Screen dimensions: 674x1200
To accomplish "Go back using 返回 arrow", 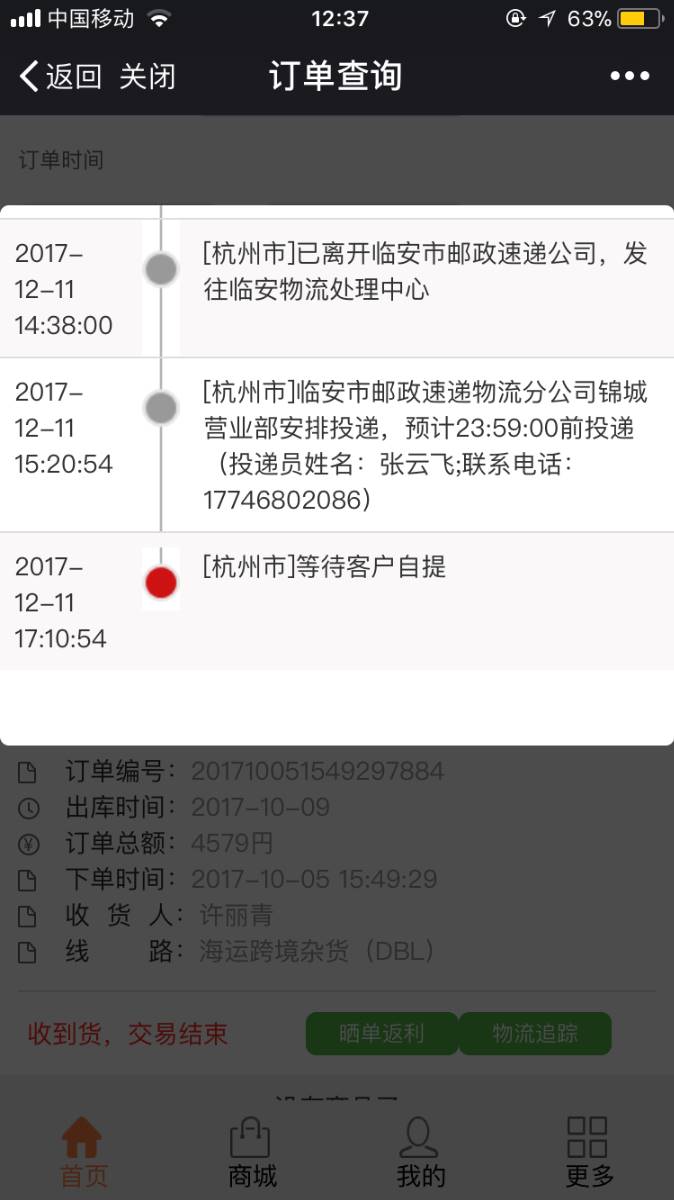I will click(60, 76).
